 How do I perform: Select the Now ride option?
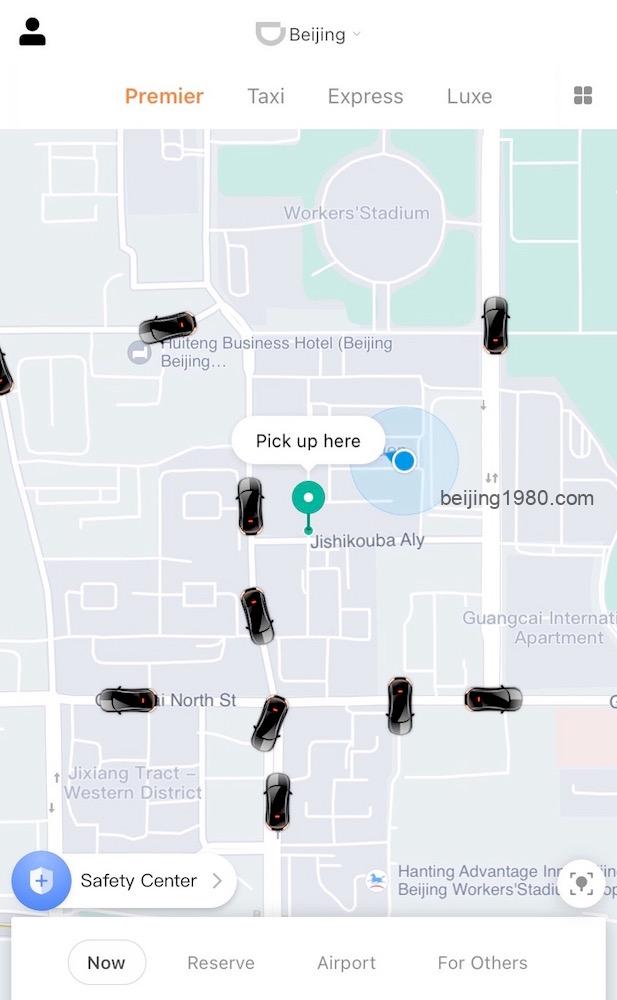tap(107, 962)
